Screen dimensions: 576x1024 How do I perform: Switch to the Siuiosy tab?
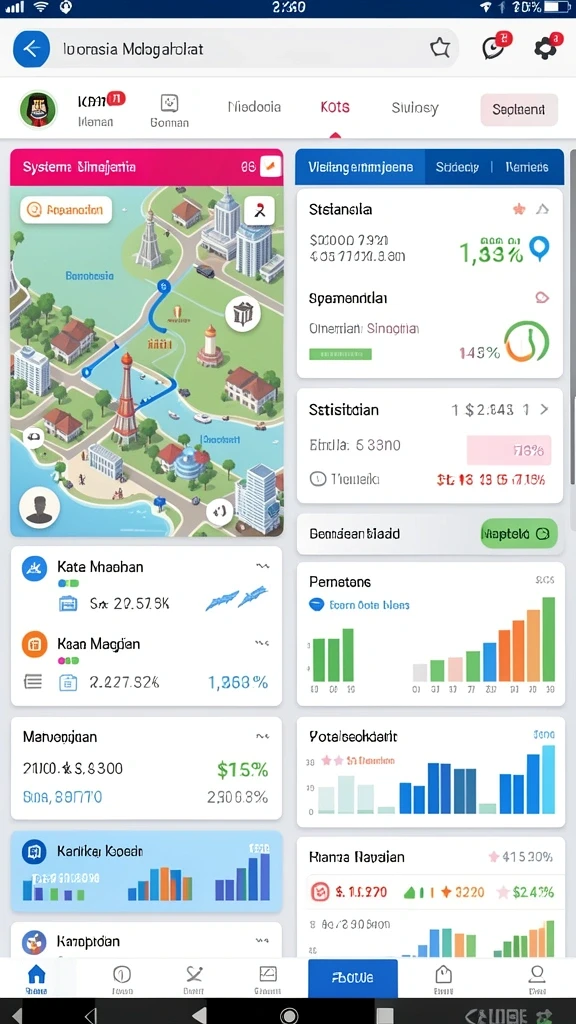pyautogui.click(x=415, y=108)
